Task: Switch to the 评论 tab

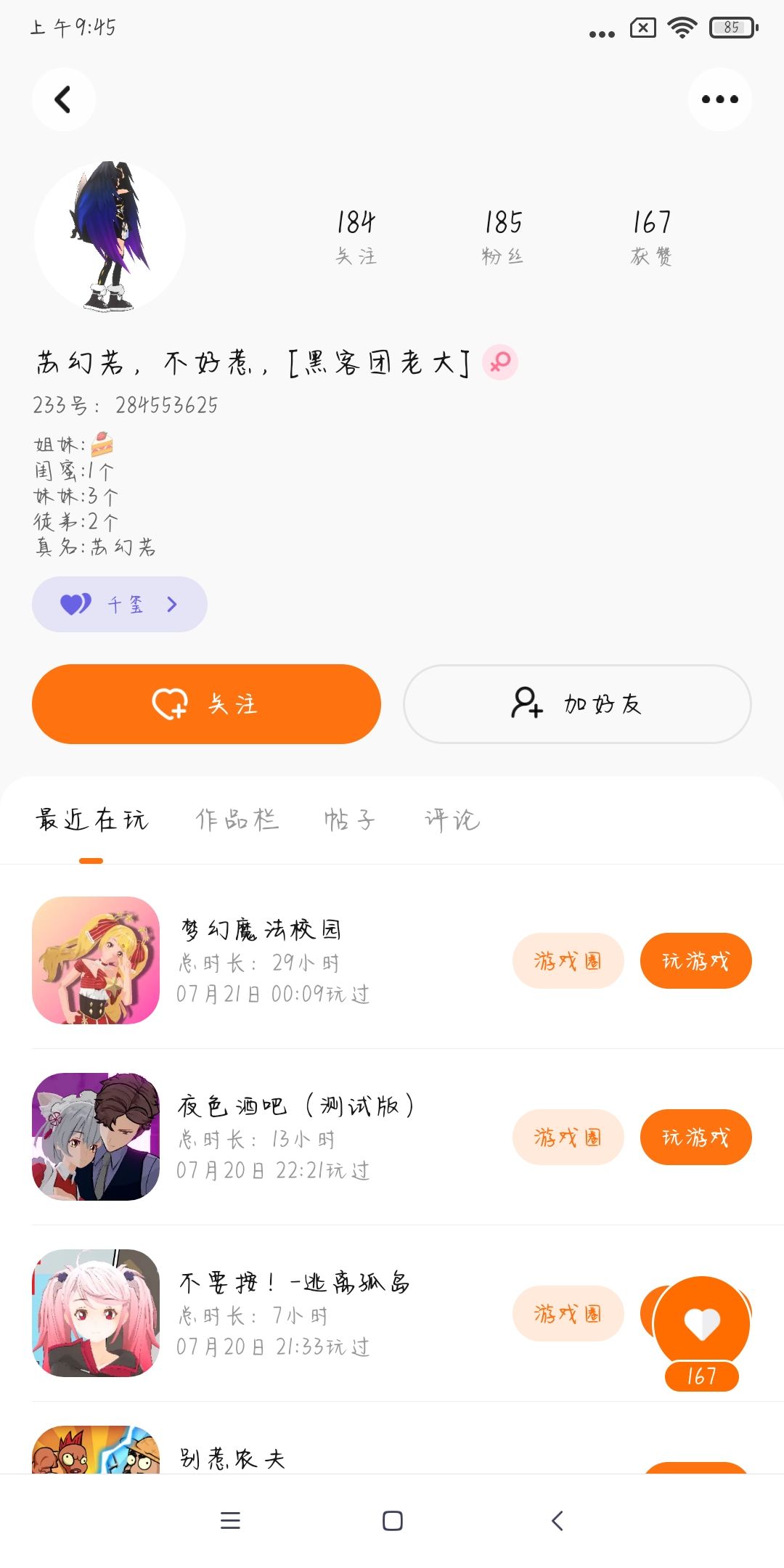Action: (452, 820)
